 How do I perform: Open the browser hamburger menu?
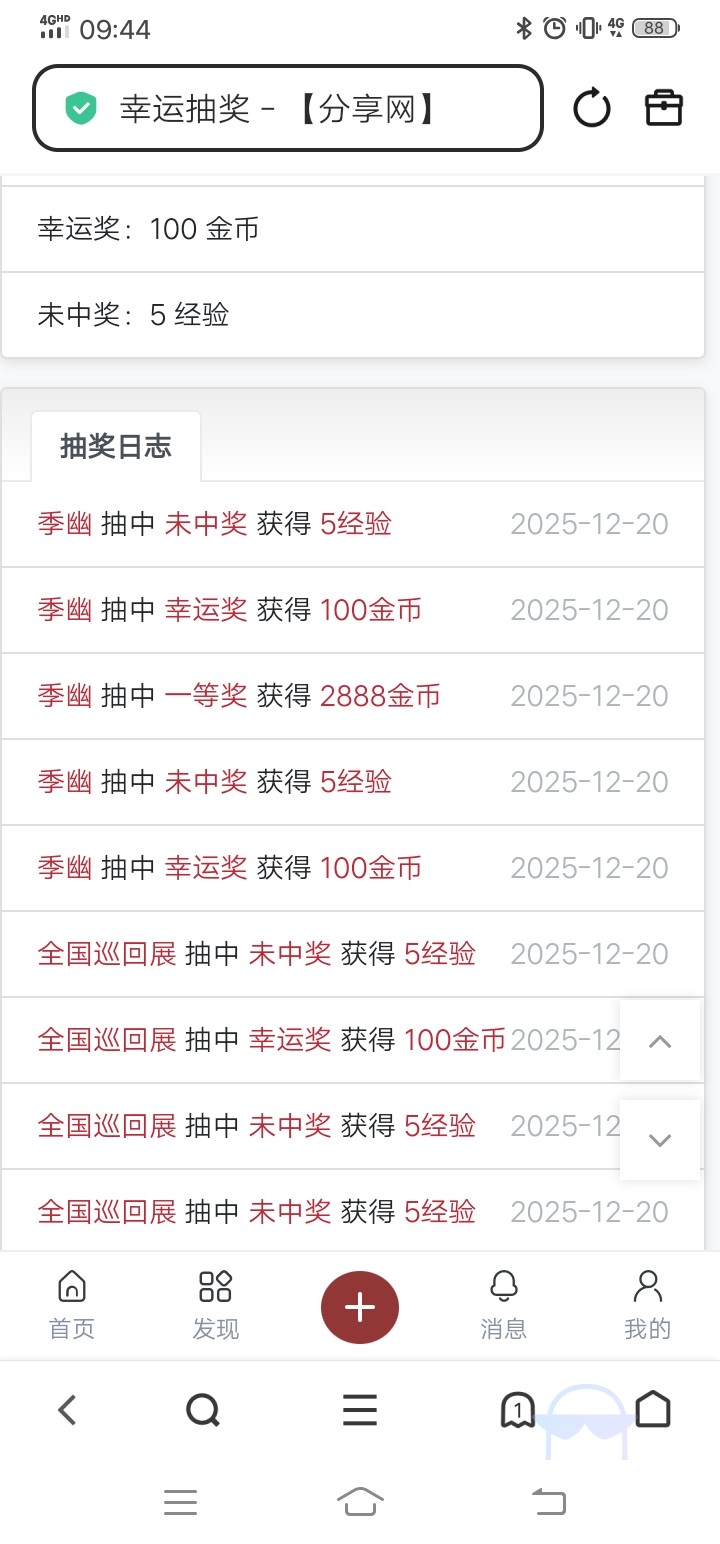[x=360, y=1410]
